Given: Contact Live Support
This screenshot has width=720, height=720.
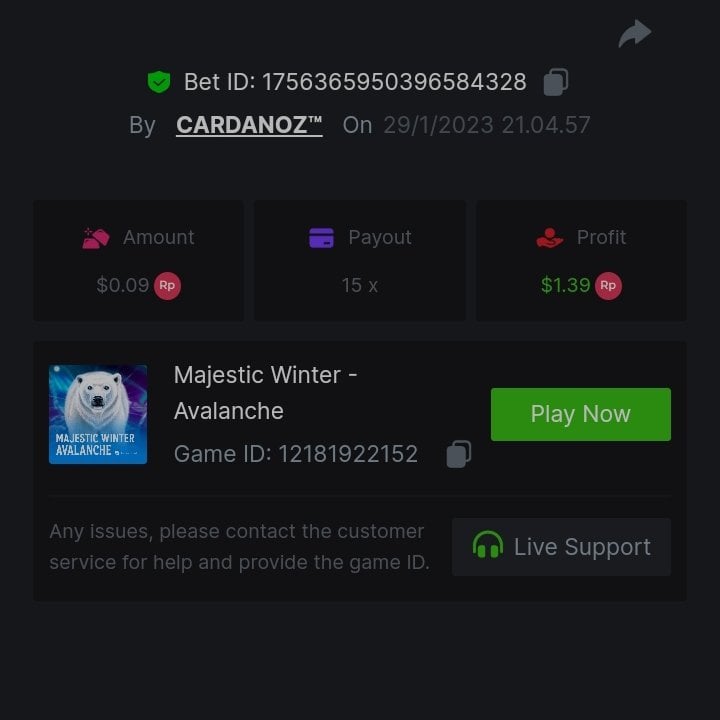Looking at the screenshot, I should (561, 547).
